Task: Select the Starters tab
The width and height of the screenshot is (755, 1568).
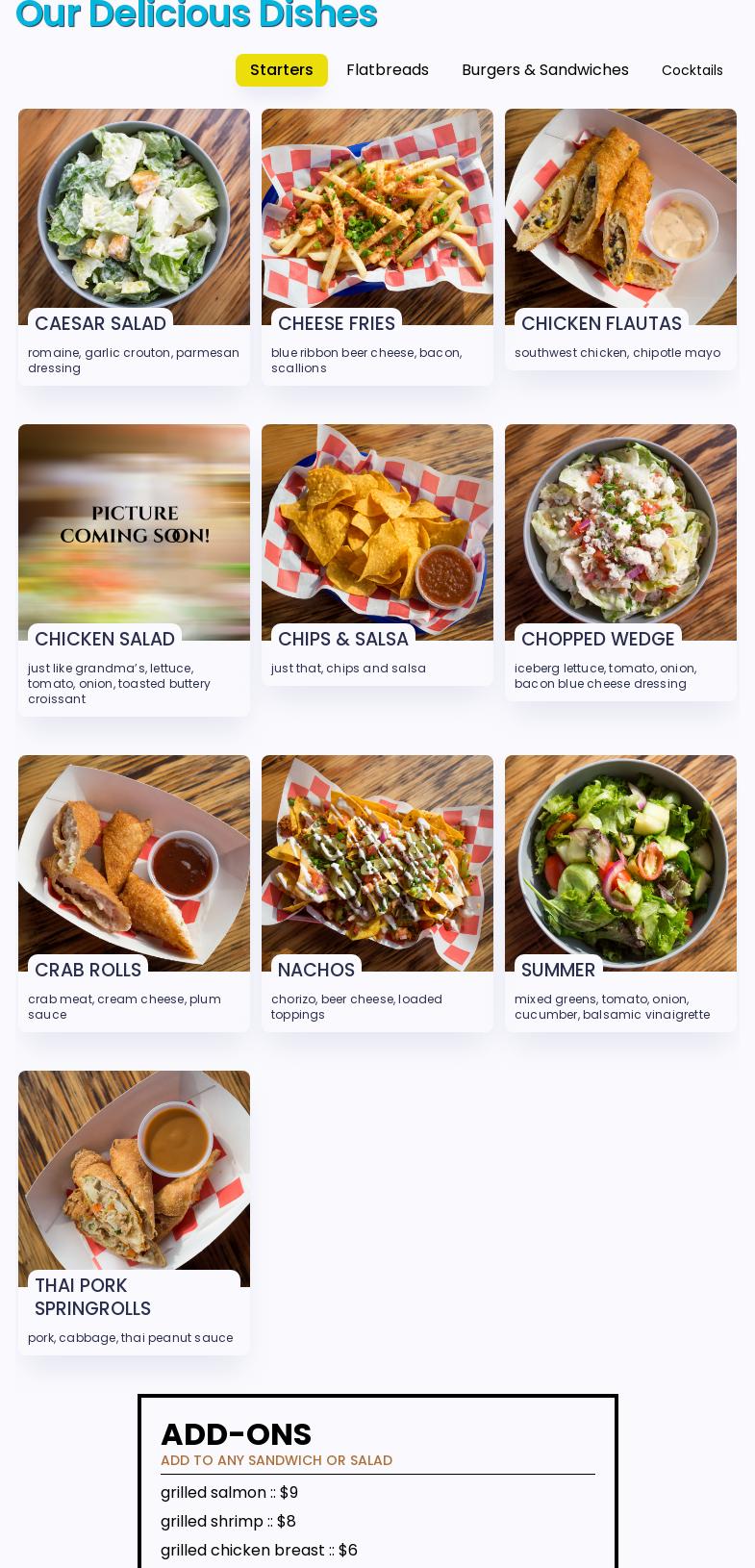Action: pyautogui.click(x=281, y=70)
